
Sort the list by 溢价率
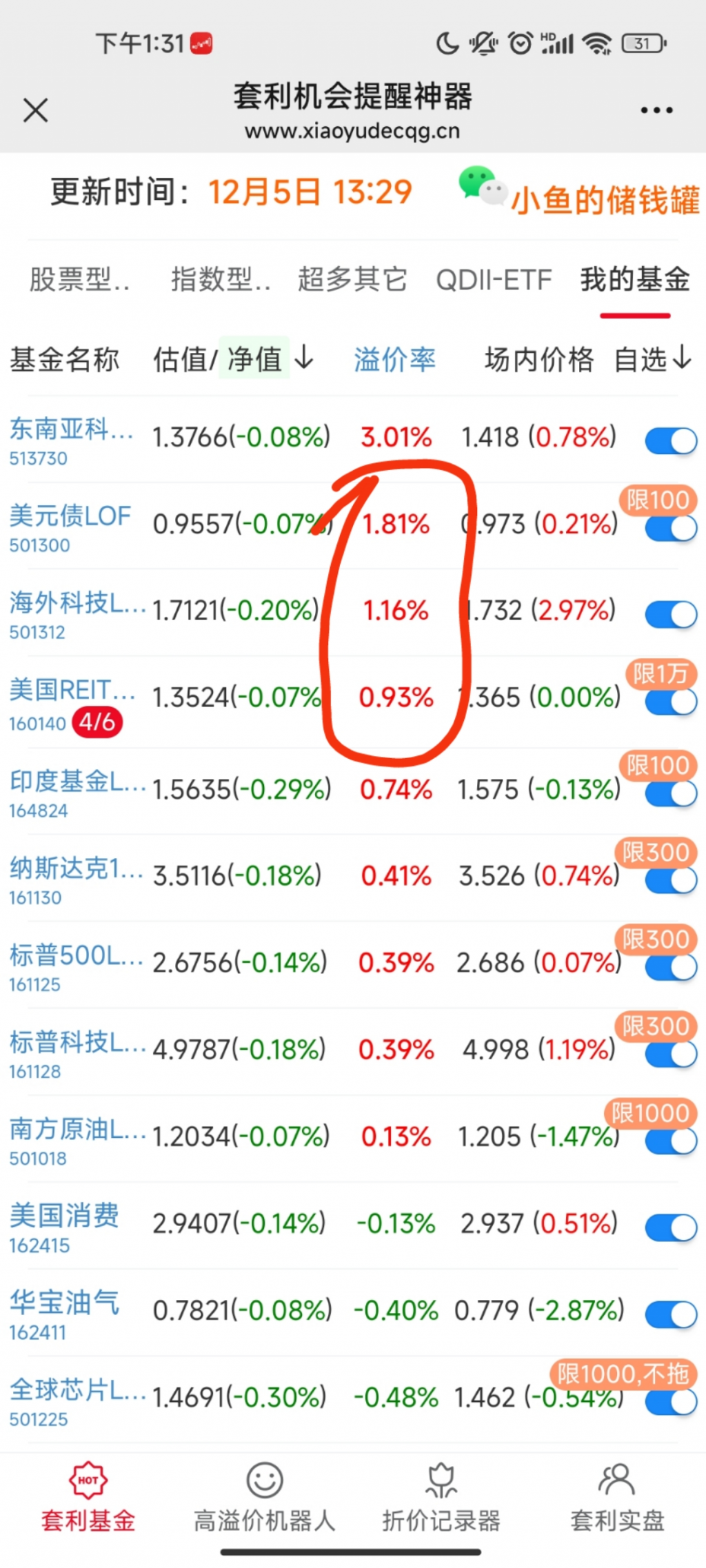(394, 360)
